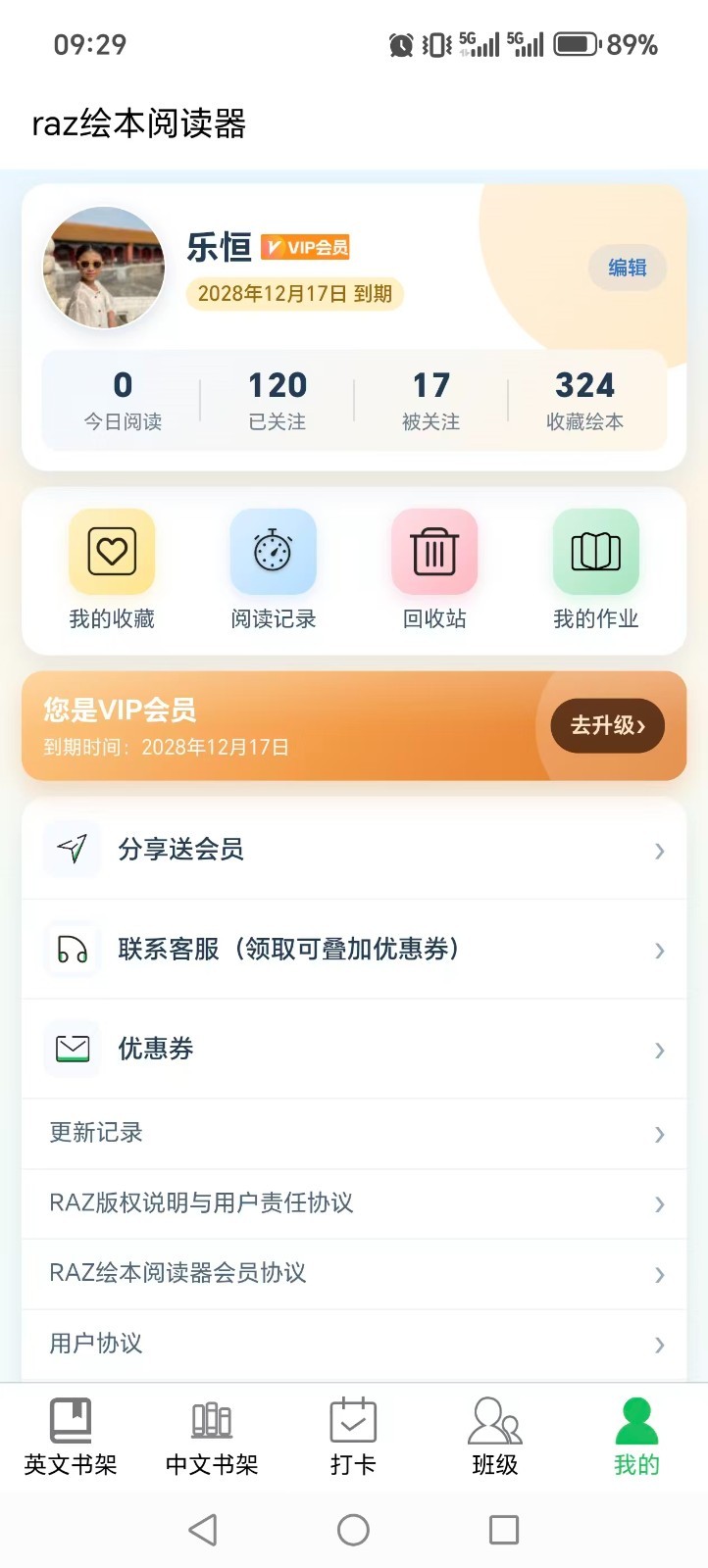View the 324 收藏绘本 count
This screenshot has height=1568, width=708.
click(585, 400)
